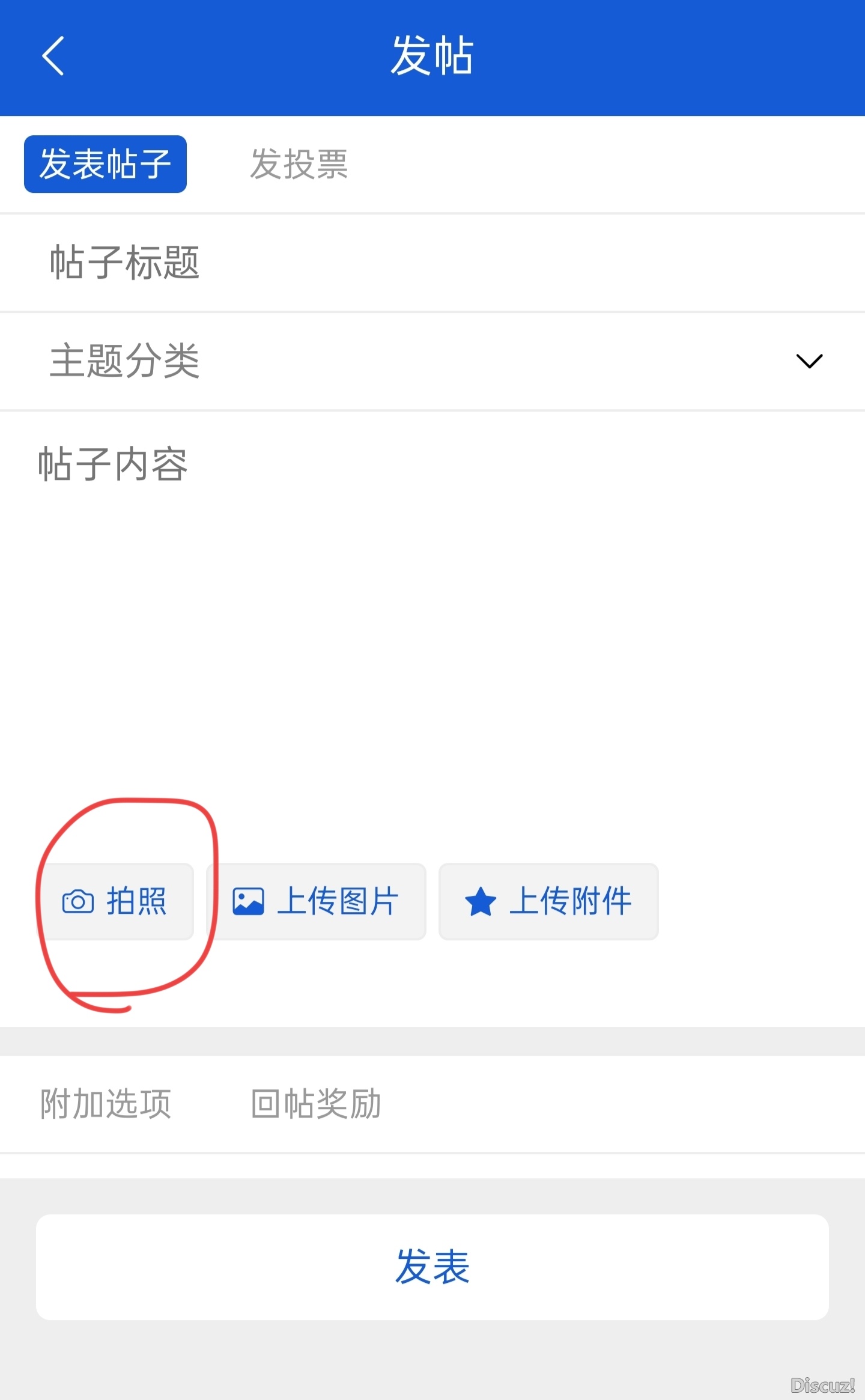This screenshot has height=1400, width=865.
Task: Choose 上传图片 to add images
Action: [x=316, y=901]
